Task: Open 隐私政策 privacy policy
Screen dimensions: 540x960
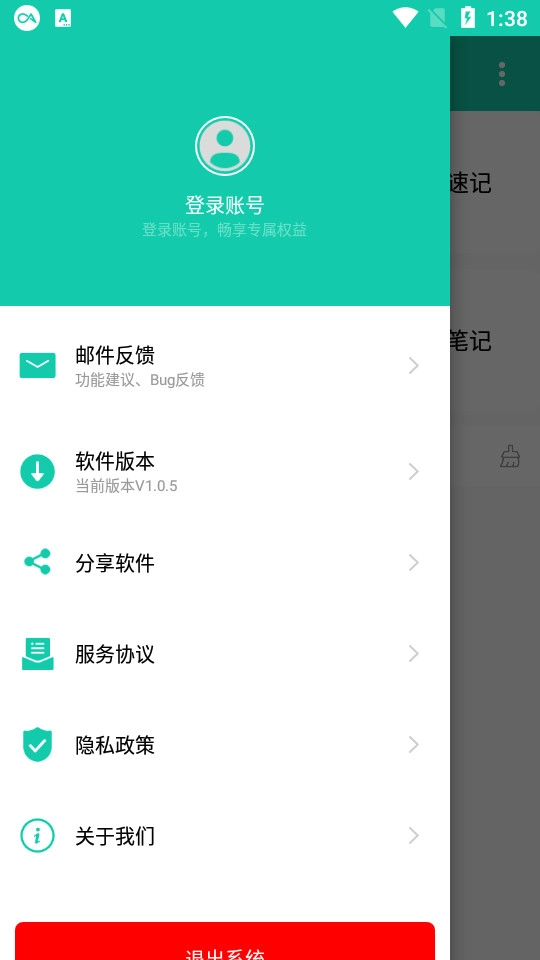Action: (225, 744)
